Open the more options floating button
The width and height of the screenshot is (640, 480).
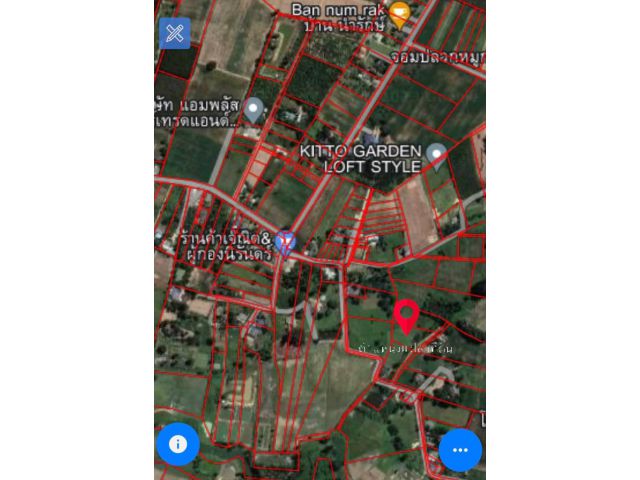pos(460,450)
